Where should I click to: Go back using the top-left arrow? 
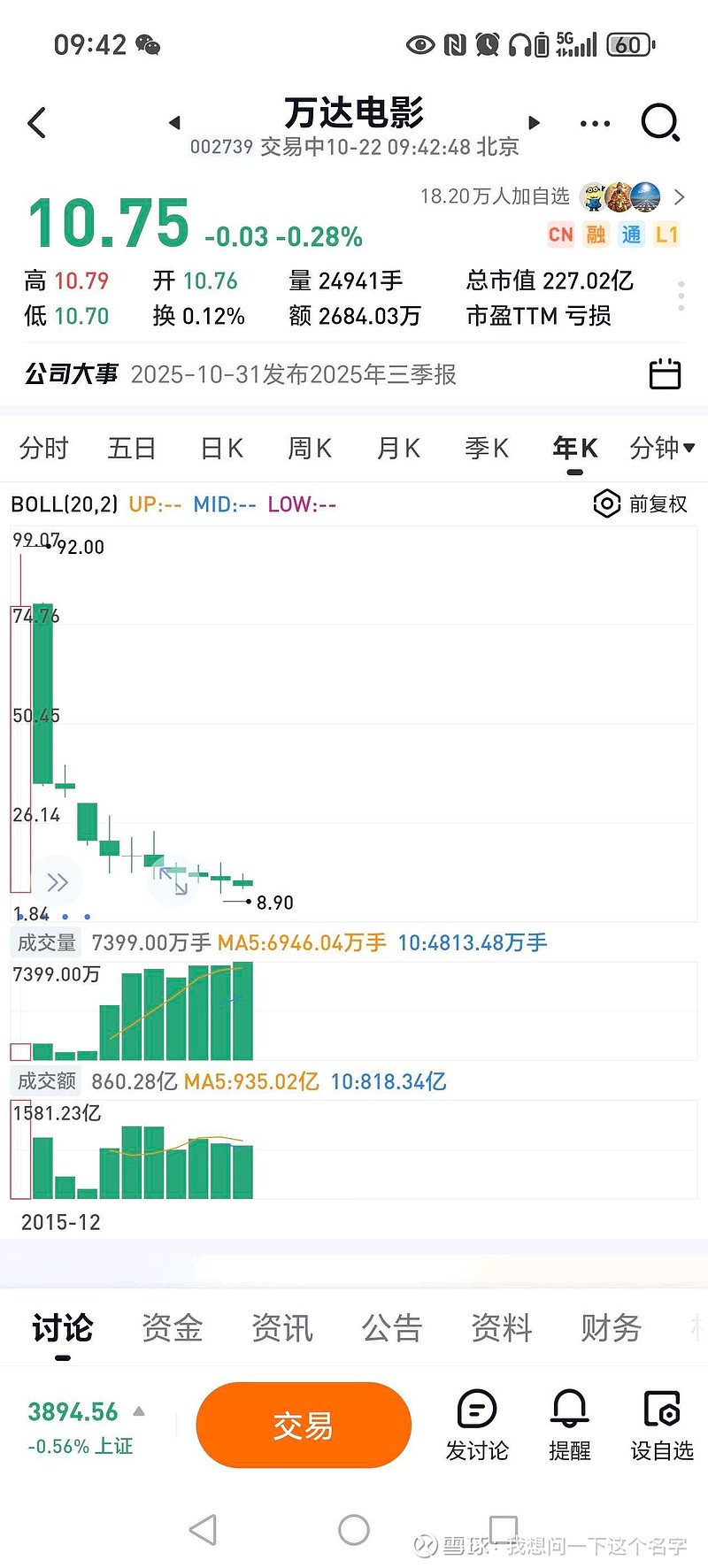(36, 123)
